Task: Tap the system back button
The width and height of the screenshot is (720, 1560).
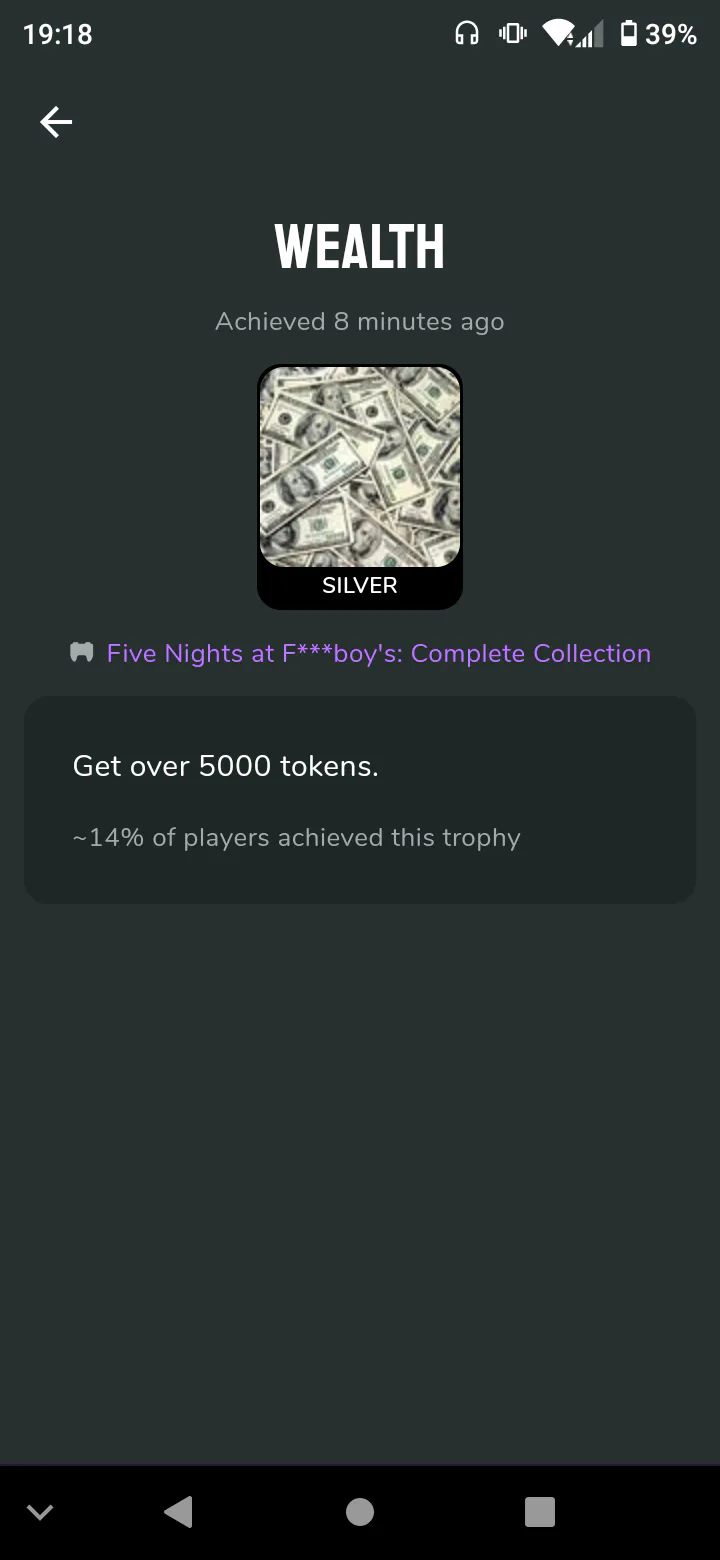Action: pyautogui.click(x=178, y=1511)
